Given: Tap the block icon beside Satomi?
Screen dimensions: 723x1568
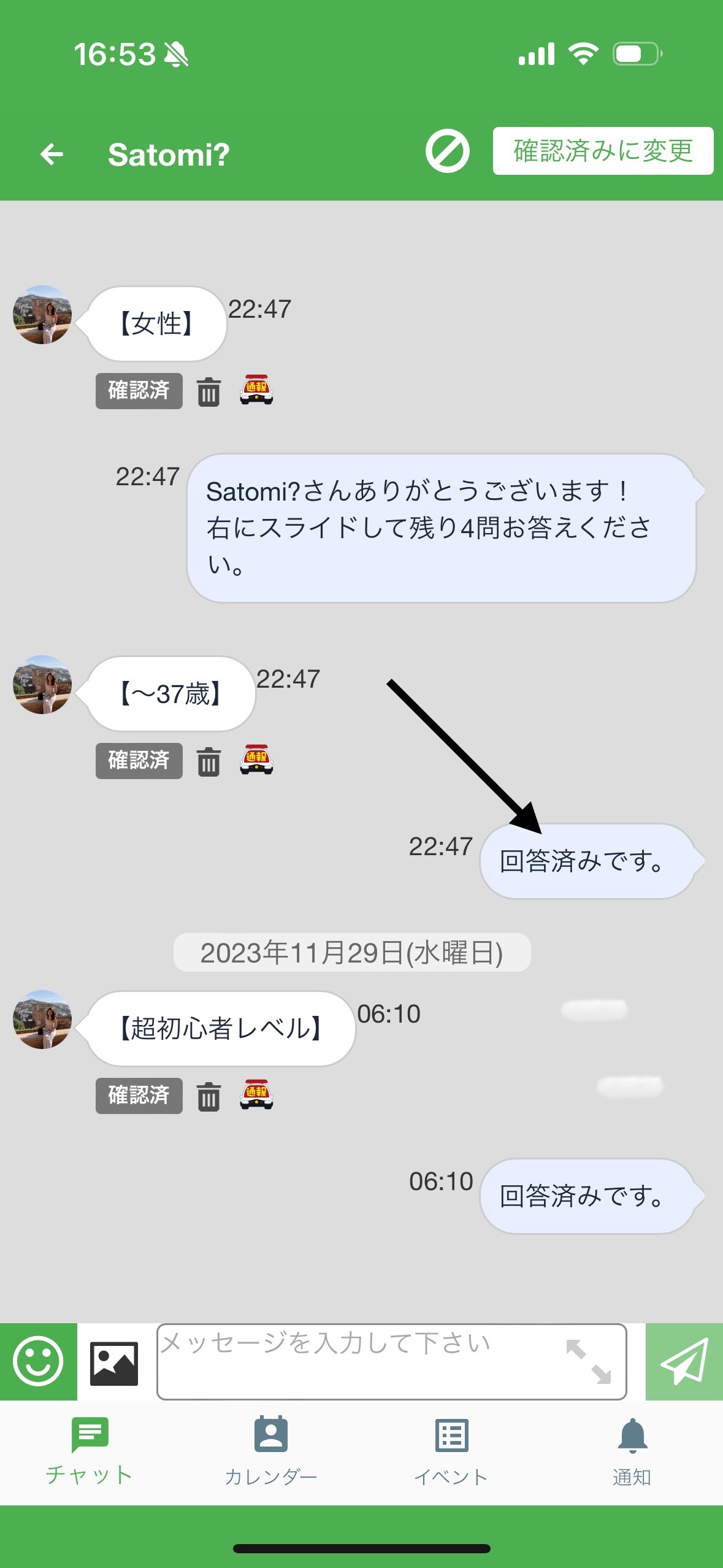Looking at the screenshot, I should pos(448,151).
